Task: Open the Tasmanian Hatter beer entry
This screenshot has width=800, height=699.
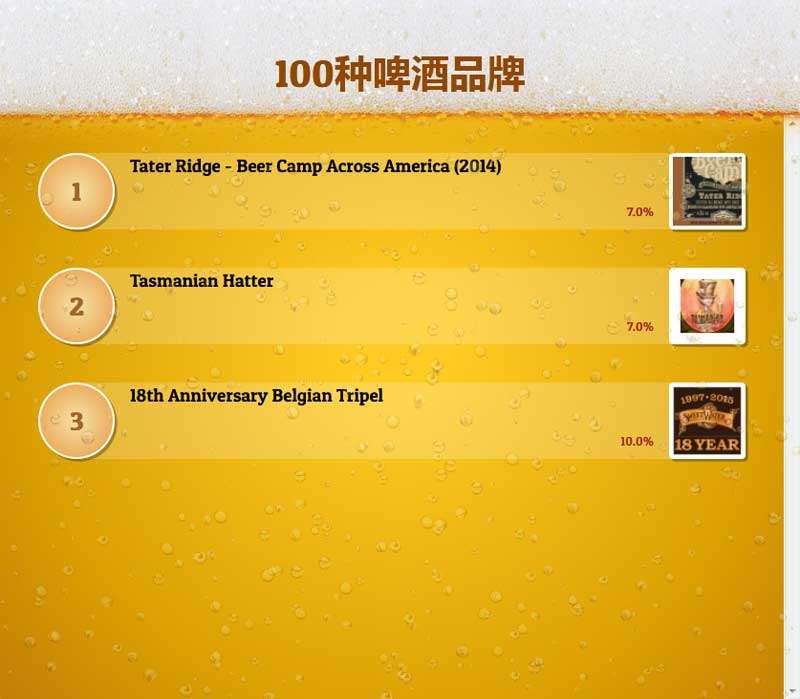Action: (x=201, y=282)
